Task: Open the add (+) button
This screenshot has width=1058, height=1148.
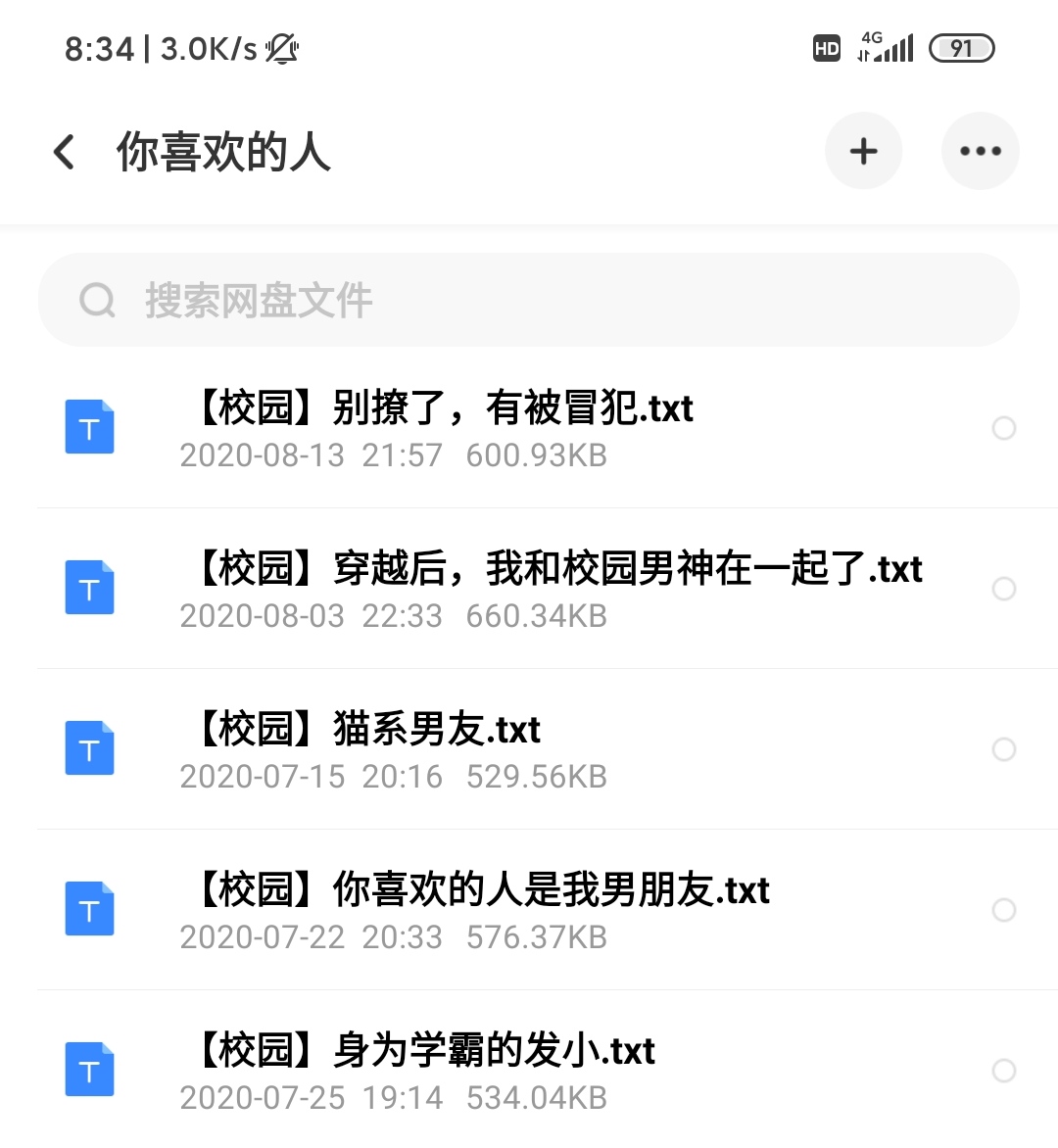Action: 863,151
